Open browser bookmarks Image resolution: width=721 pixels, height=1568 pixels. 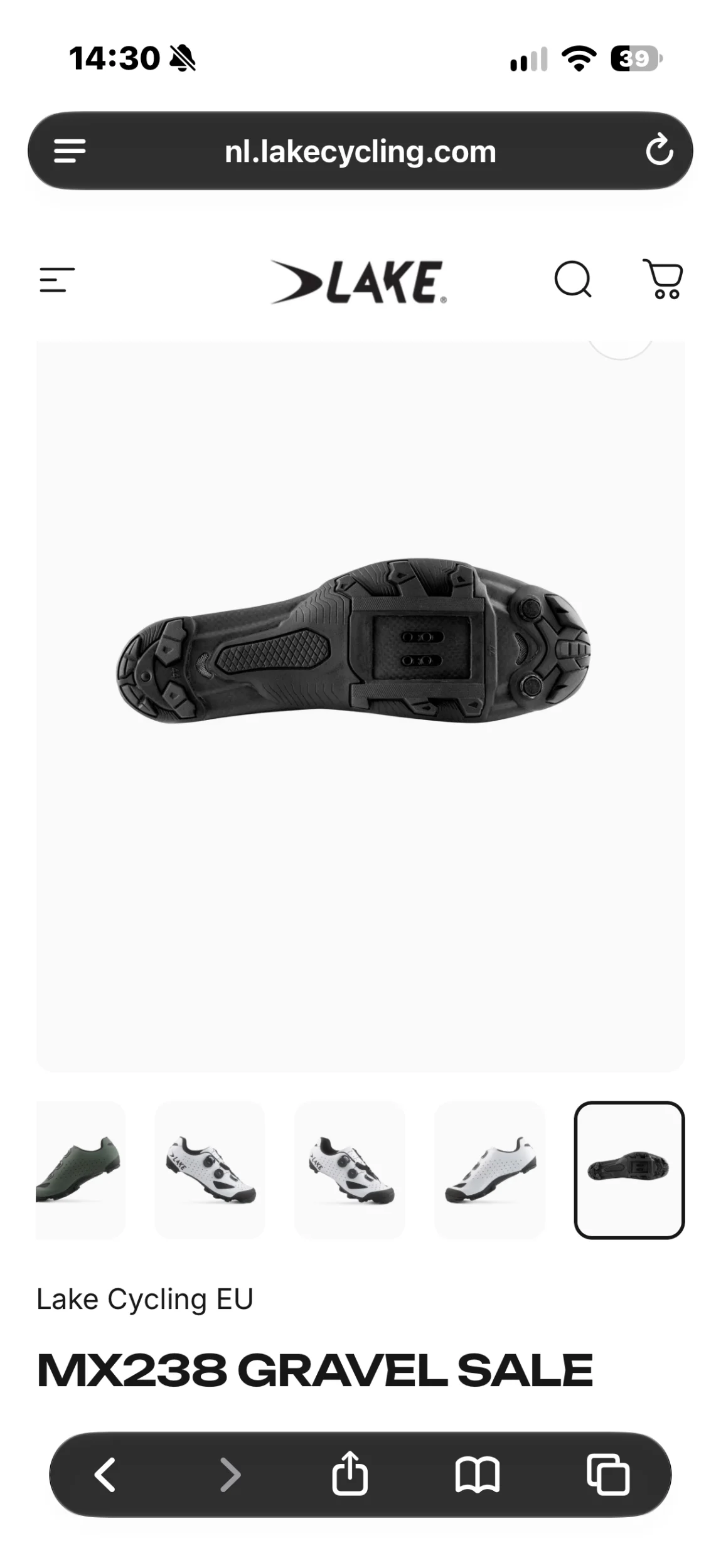(x=478, y=1475)
